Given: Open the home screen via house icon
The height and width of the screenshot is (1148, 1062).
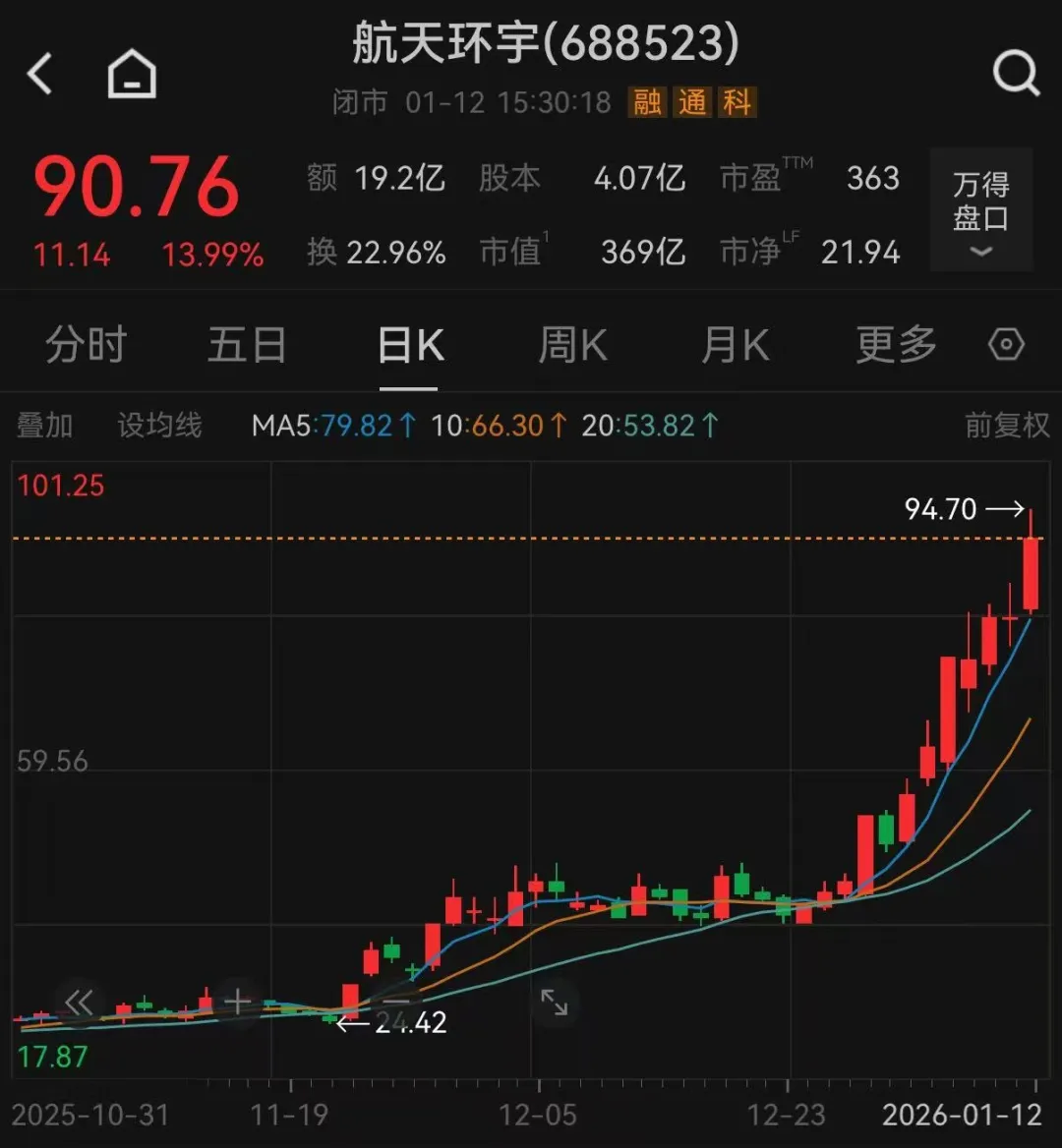Looking at the screenshot, I should point(131,73).
